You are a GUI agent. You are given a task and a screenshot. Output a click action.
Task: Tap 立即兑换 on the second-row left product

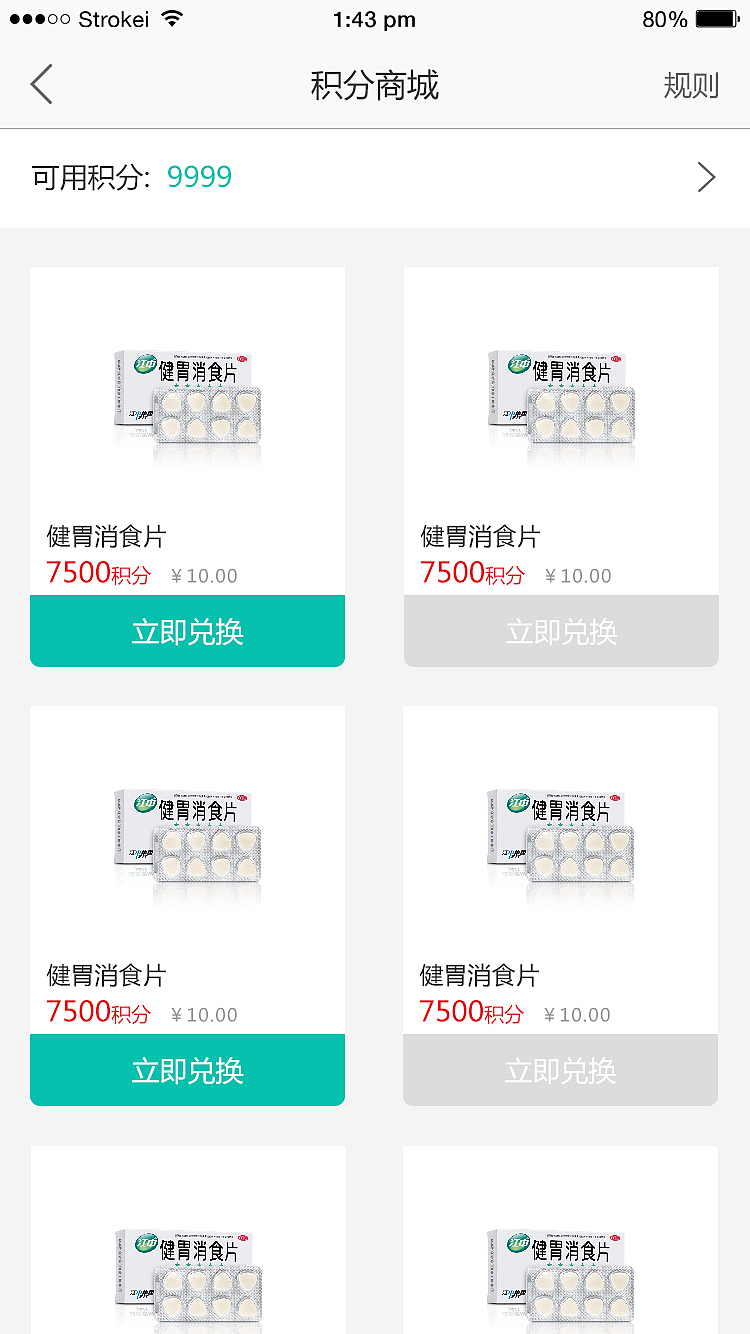[x=187, y=1070]
